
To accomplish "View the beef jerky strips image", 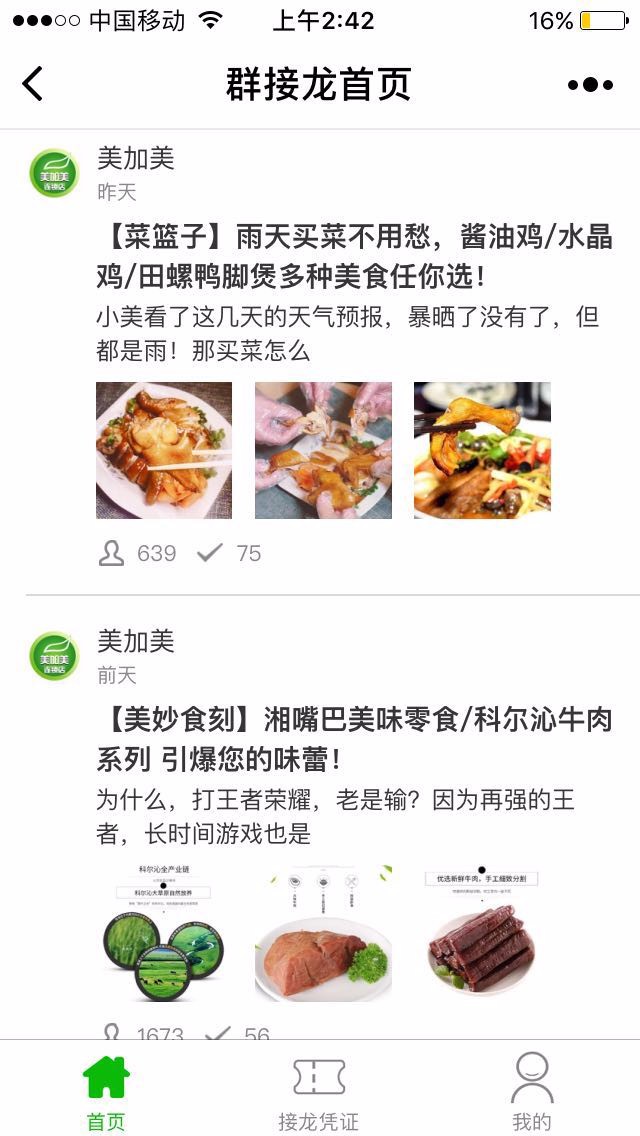I will point(482,933).
